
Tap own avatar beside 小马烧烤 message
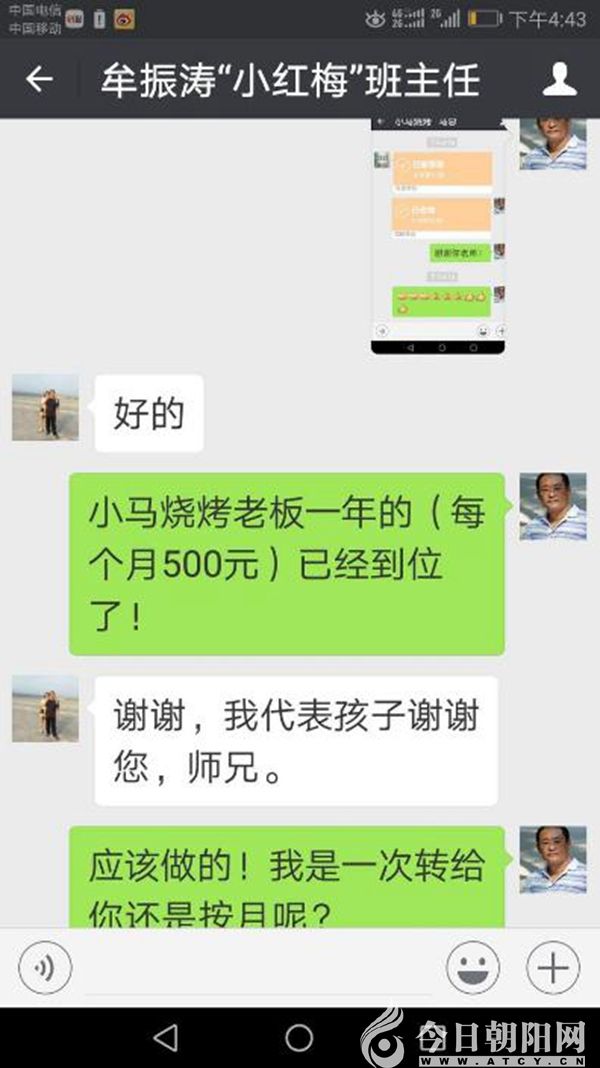552,507
